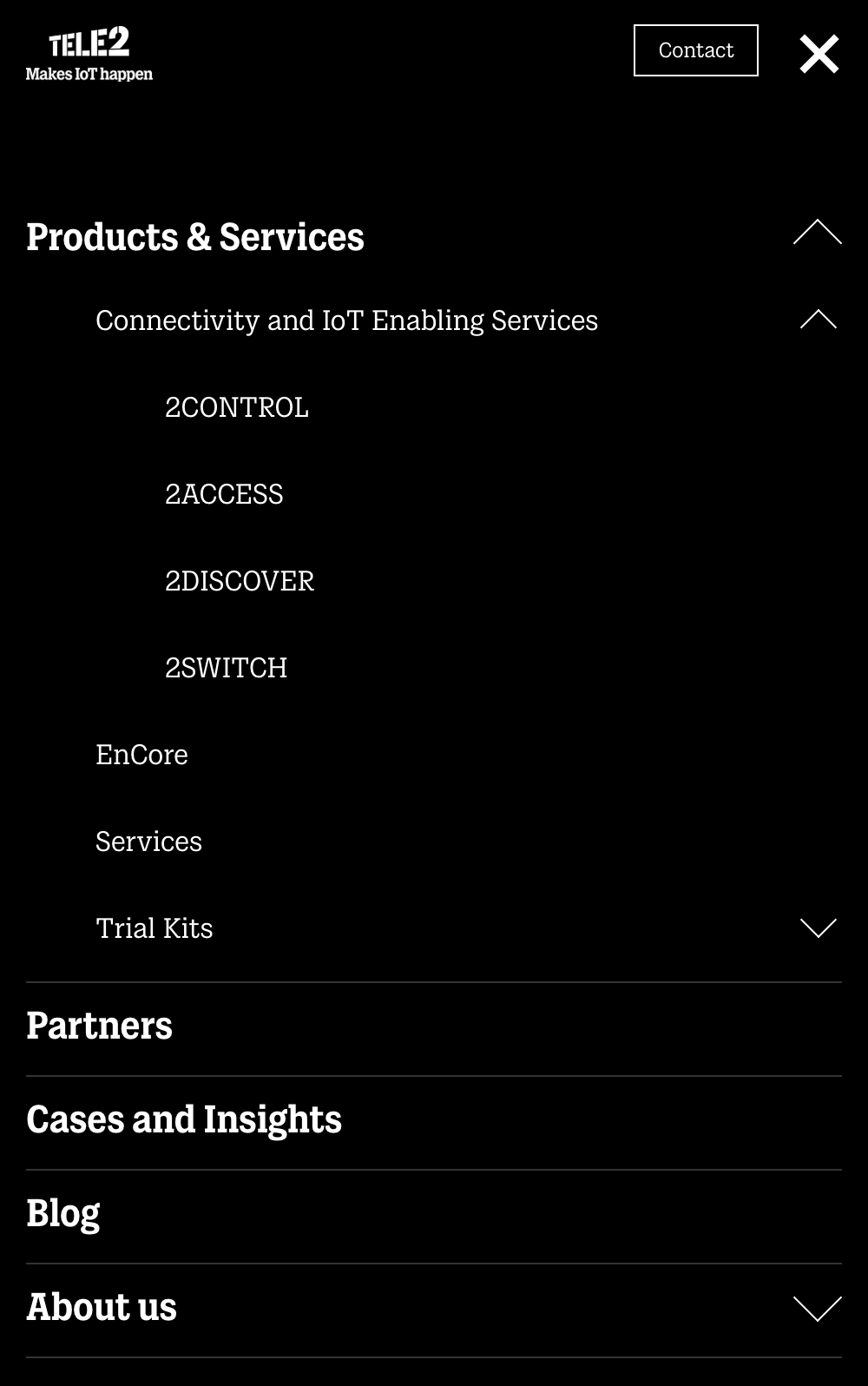
Task: Close the navigation menu
Action: (819, 54)
